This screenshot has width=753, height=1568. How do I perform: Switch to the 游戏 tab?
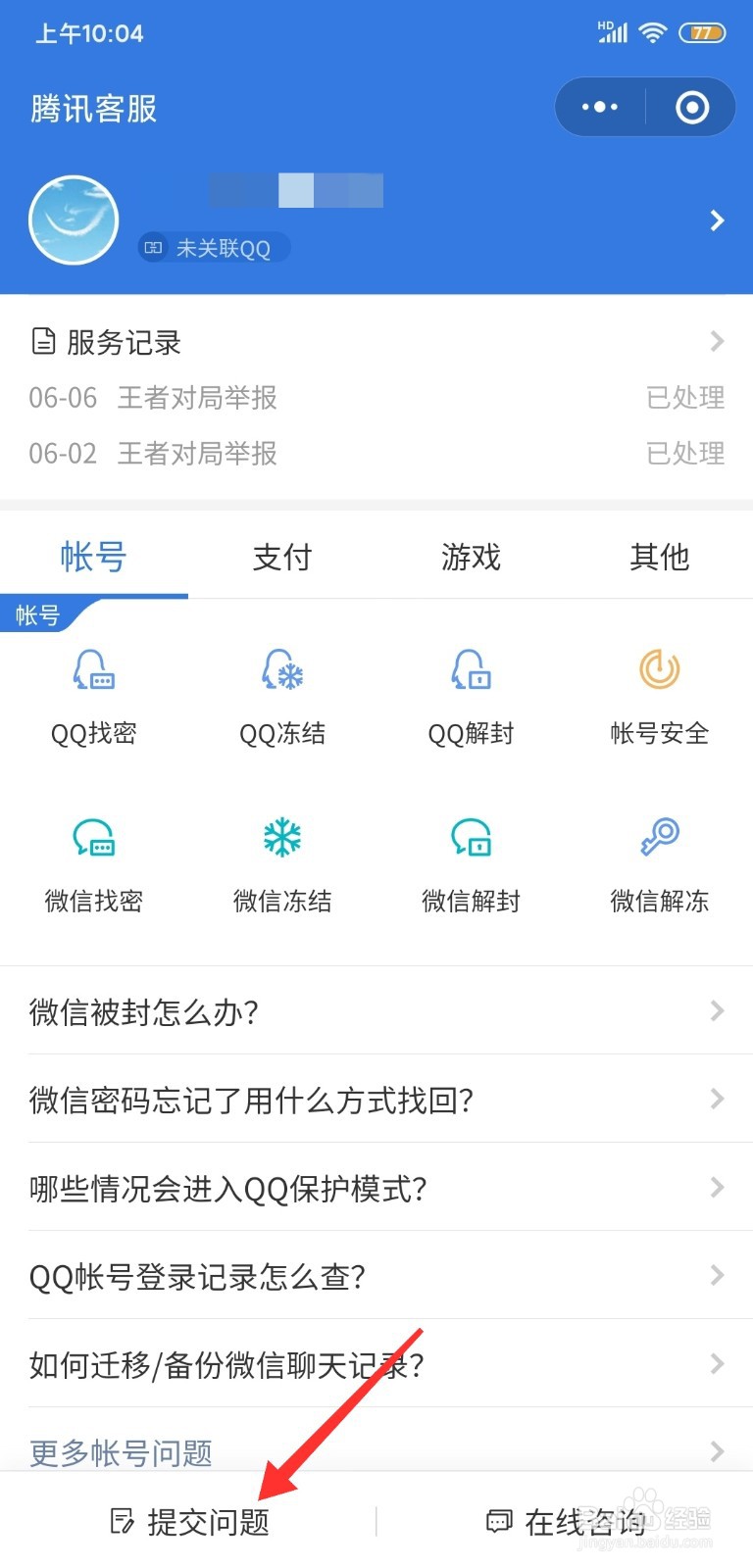[x=470, y=557]
